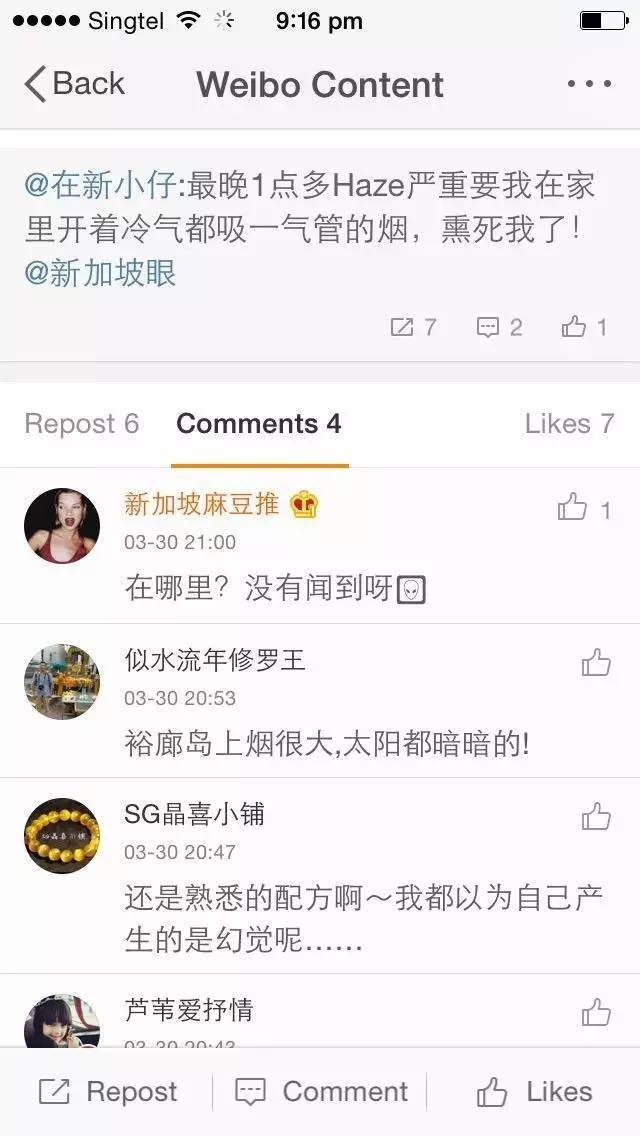Like the comment by 似水流年修罗王
640x1136 pixels.
coord(596,662)
